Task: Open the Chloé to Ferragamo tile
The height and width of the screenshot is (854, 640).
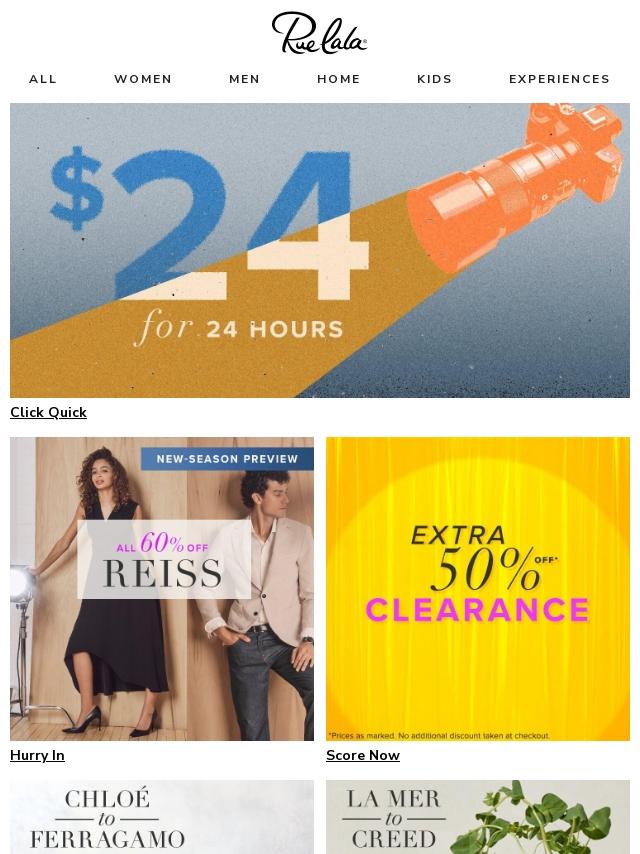Action: coord(162,817)
